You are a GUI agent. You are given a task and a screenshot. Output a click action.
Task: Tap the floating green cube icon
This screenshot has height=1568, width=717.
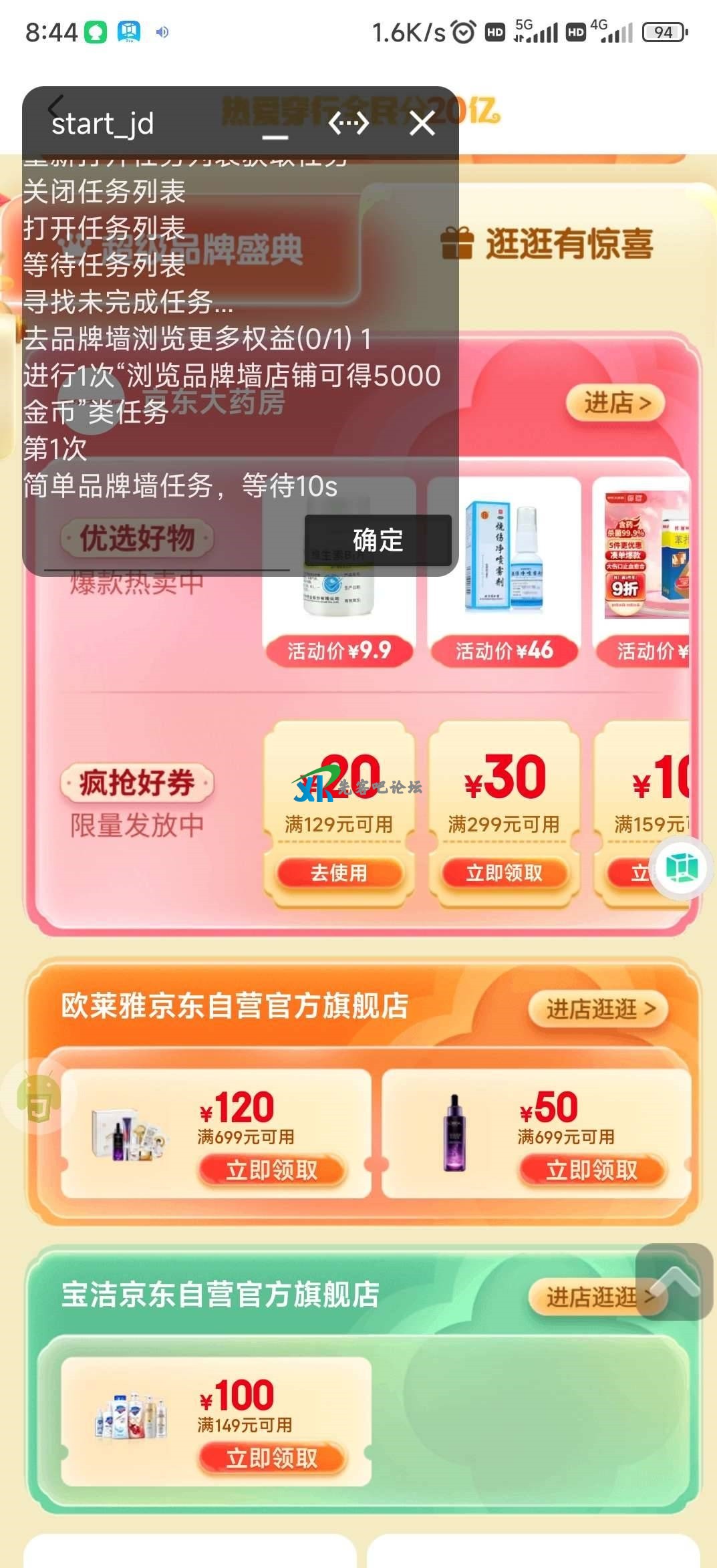point(682,868)
